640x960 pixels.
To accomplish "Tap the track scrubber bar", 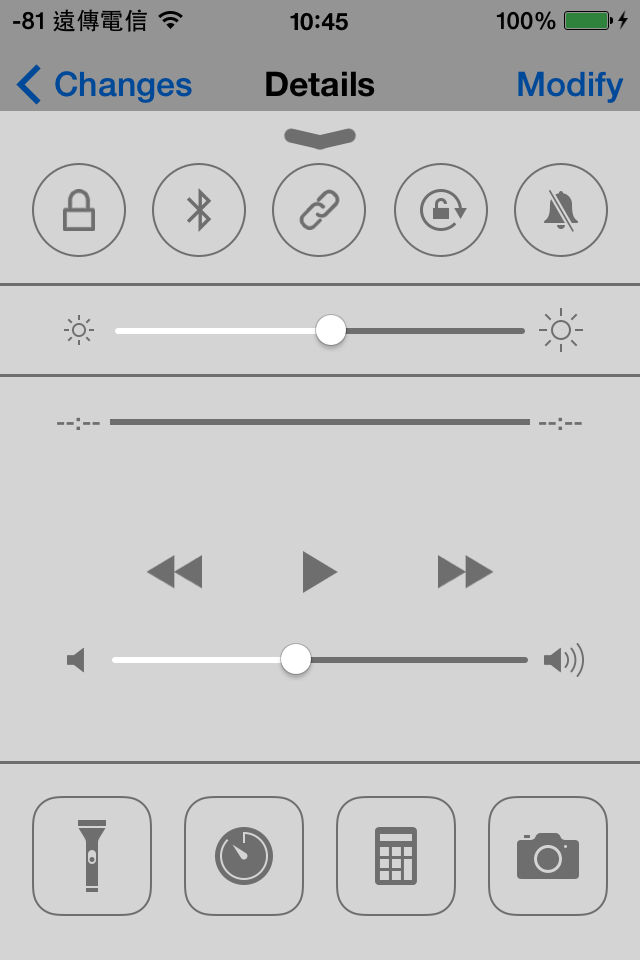I will pos(320,422).
